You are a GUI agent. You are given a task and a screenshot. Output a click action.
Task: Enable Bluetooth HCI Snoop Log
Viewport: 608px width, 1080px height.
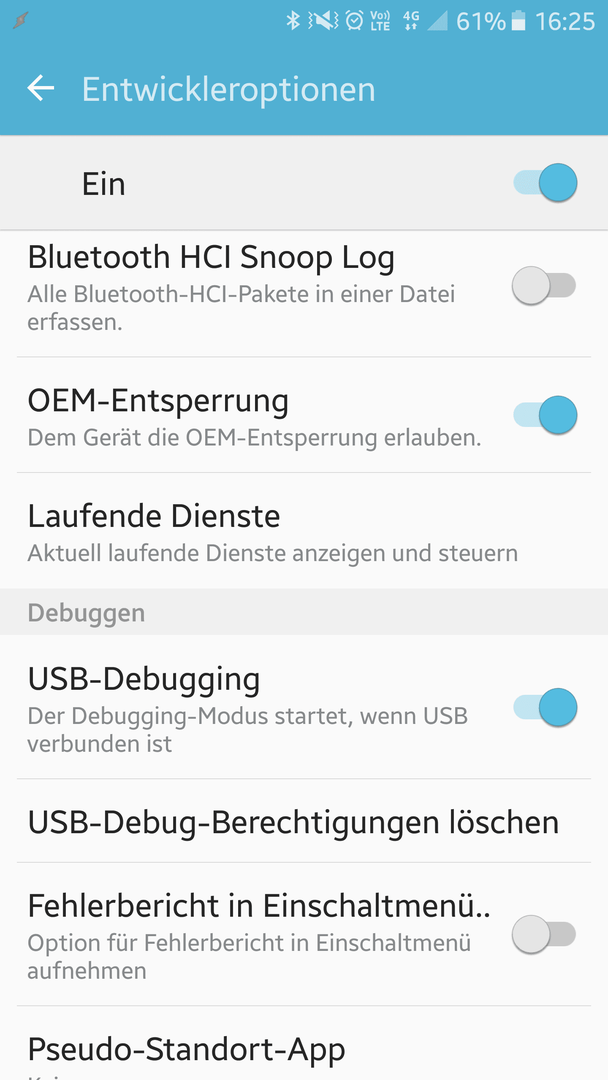tap(544, 285)
